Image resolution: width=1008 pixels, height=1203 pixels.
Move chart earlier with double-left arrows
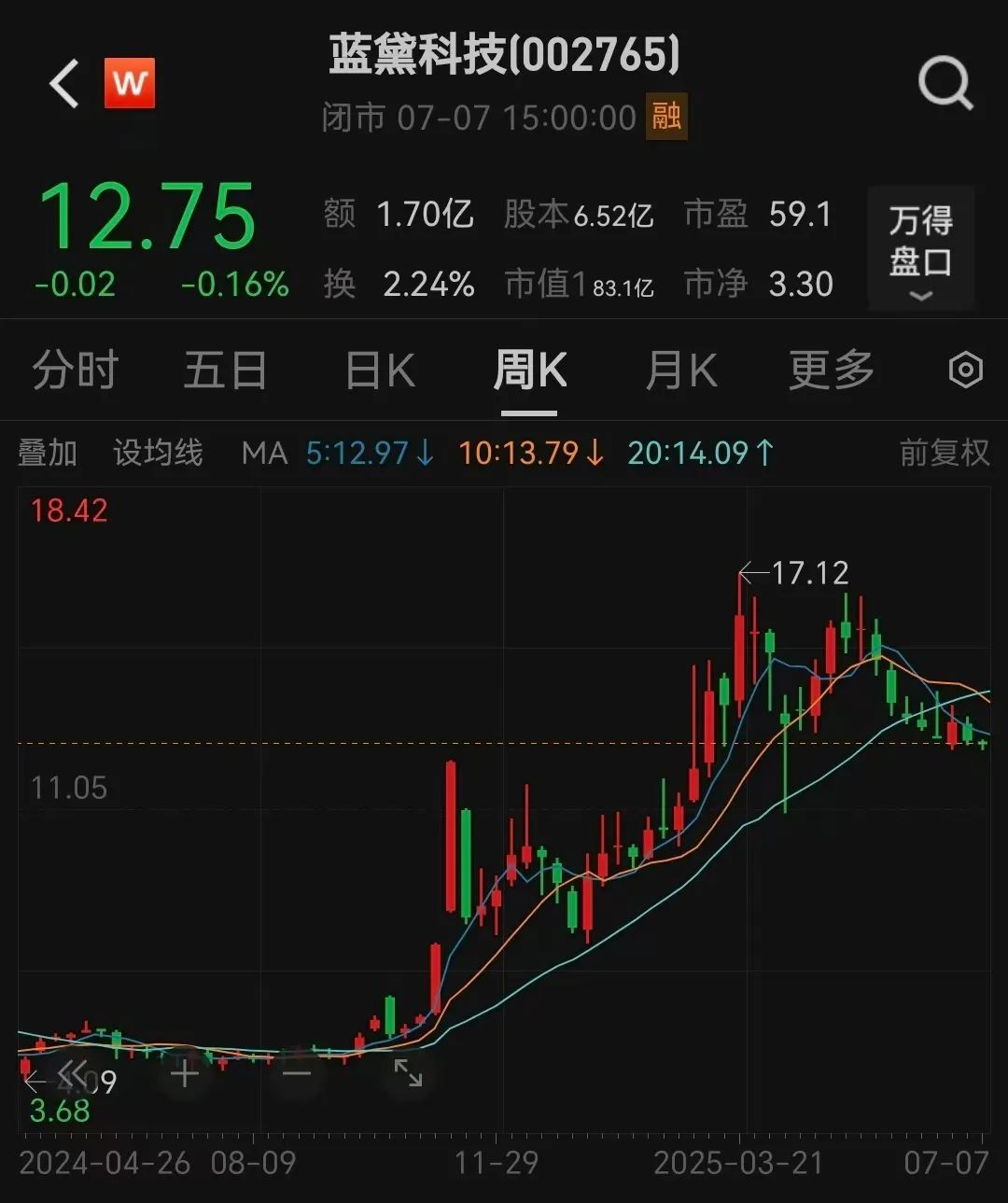click(73, 1074)
